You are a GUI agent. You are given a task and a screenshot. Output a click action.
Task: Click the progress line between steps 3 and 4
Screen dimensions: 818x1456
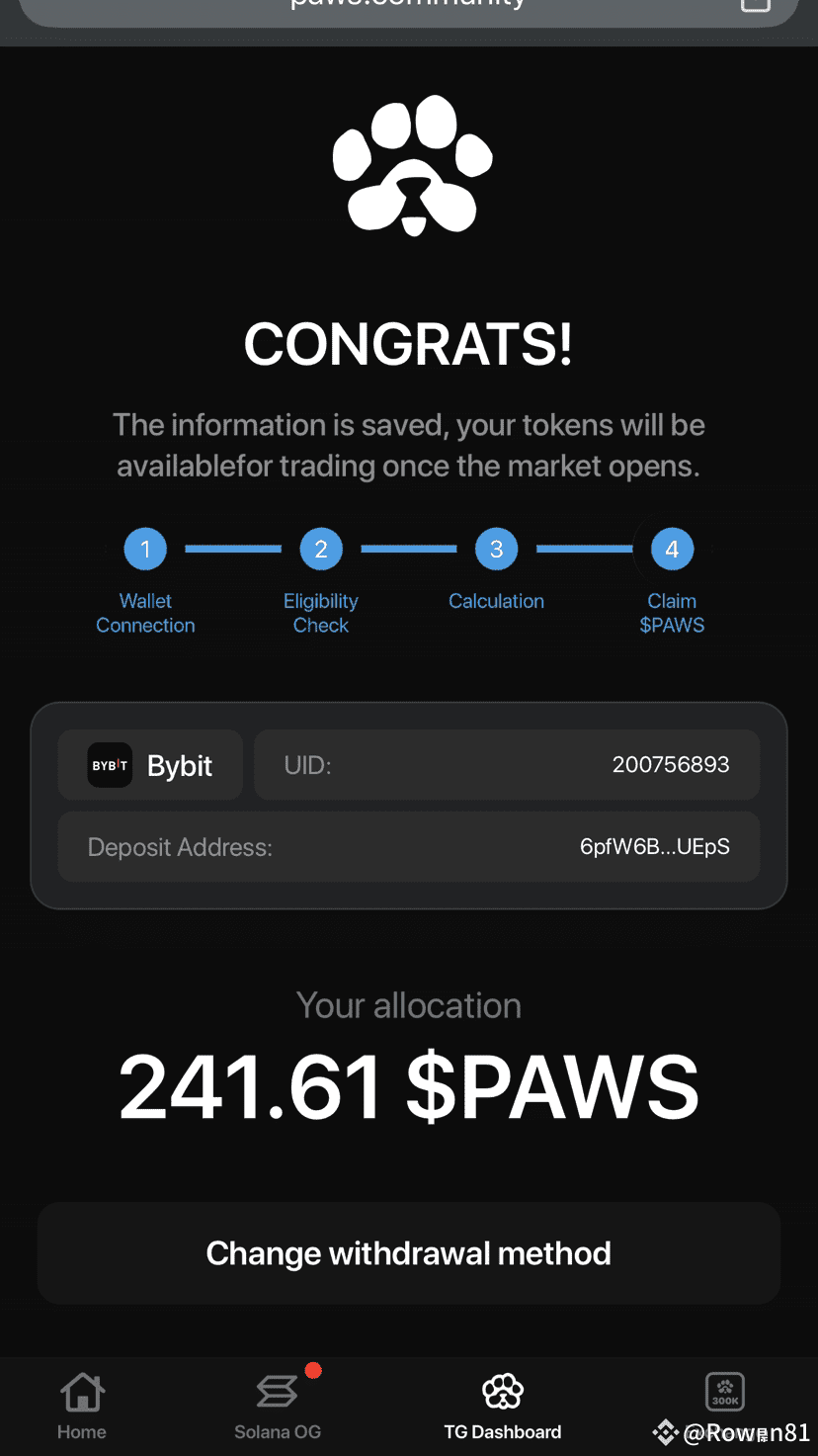[585, 549]
